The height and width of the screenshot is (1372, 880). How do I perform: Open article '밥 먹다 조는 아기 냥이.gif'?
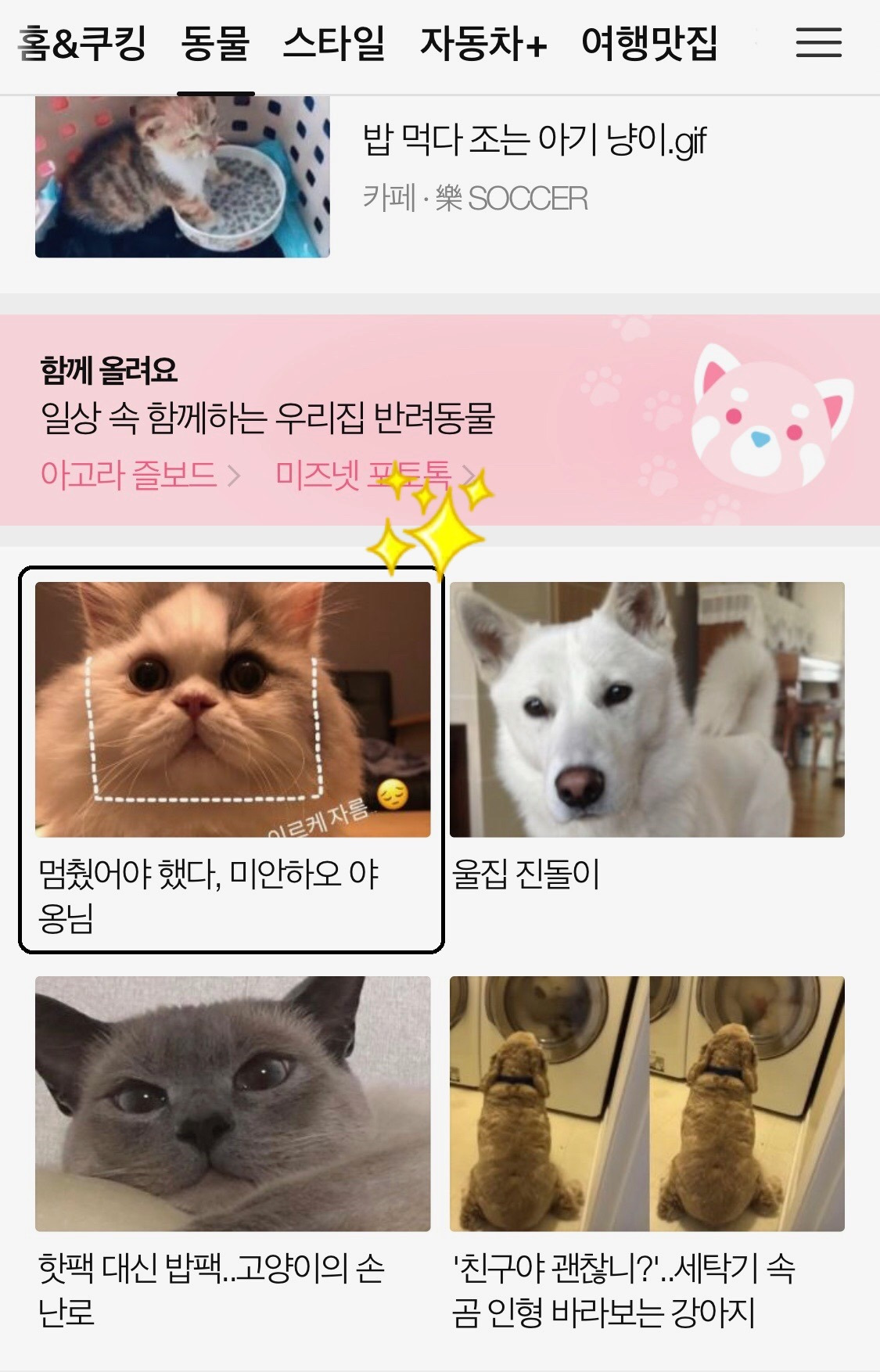pos(536,141)
